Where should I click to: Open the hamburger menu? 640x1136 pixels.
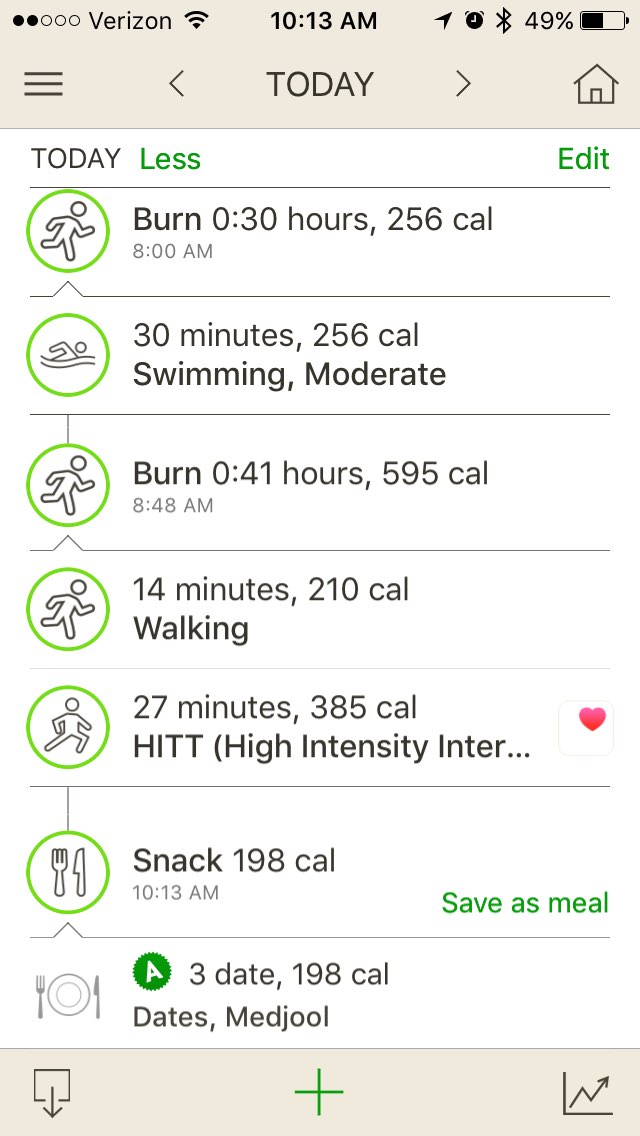[x=44, y=85]
